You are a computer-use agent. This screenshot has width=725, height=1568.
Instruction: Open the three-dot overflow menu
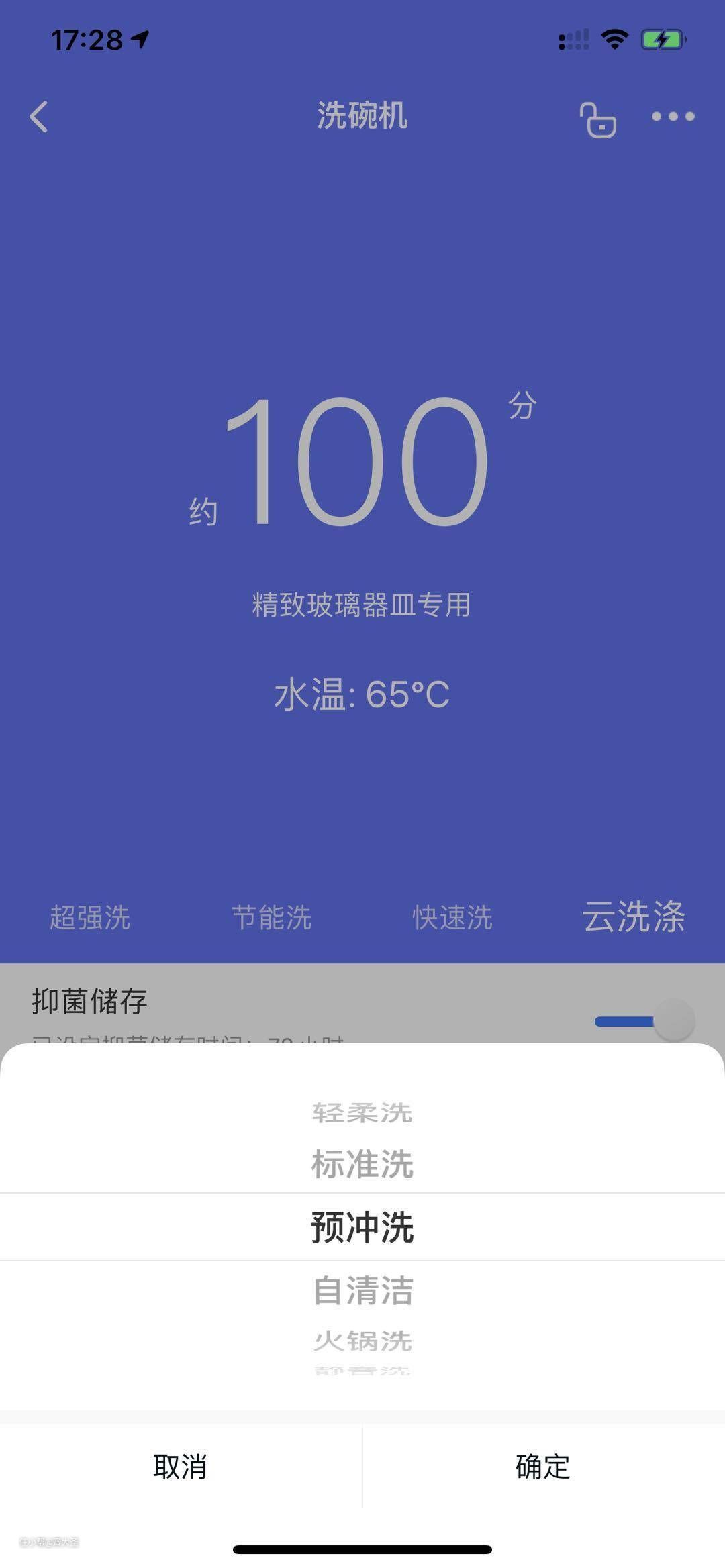coord(673,117)
